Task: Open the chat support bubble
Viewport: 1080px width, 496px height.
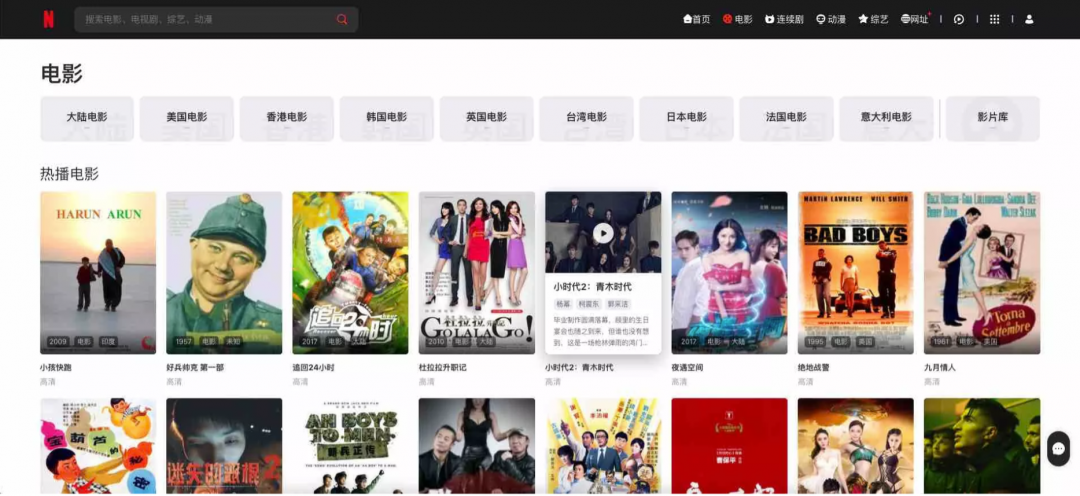Action: point(1058,448)
